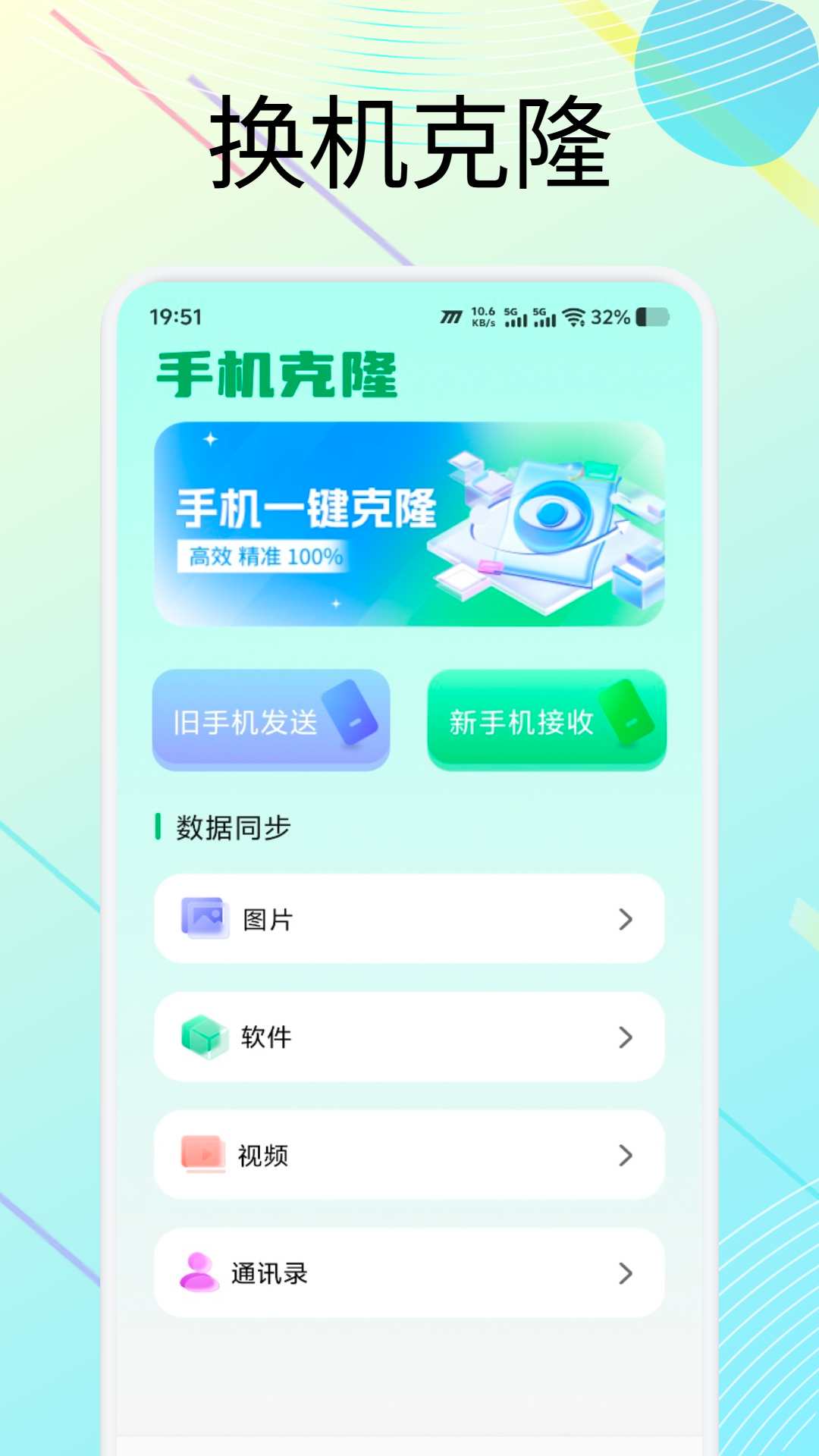Expand the 图片 row chevron
The image size is (819, 1456).
pyautogui.click(x=626, y=920)
